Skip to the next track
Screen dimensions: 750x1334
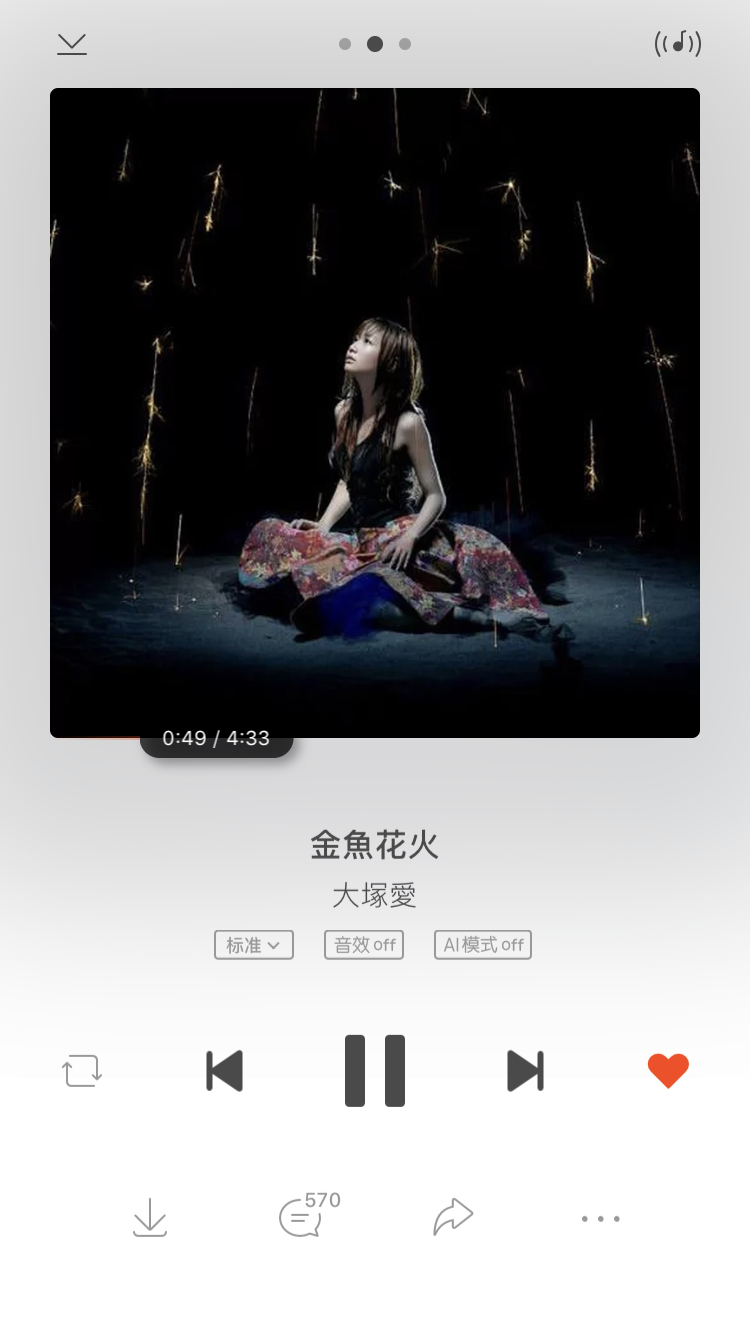coord(525,1071)
